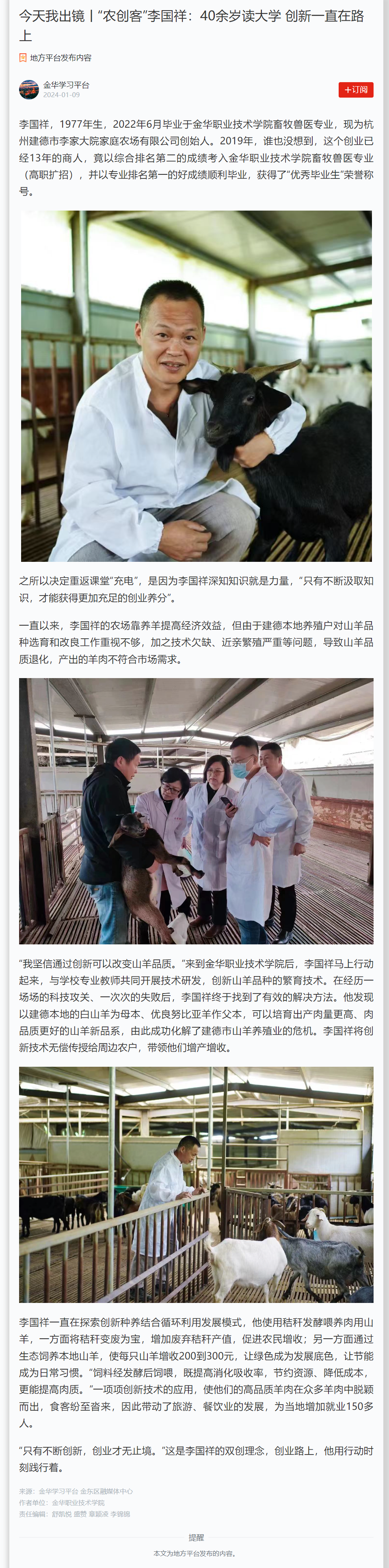This screenshot has width=389, height=1568.
Task: Subscribe to 金华学习平台 with the 订阅 button
Action: pos(356,89)
